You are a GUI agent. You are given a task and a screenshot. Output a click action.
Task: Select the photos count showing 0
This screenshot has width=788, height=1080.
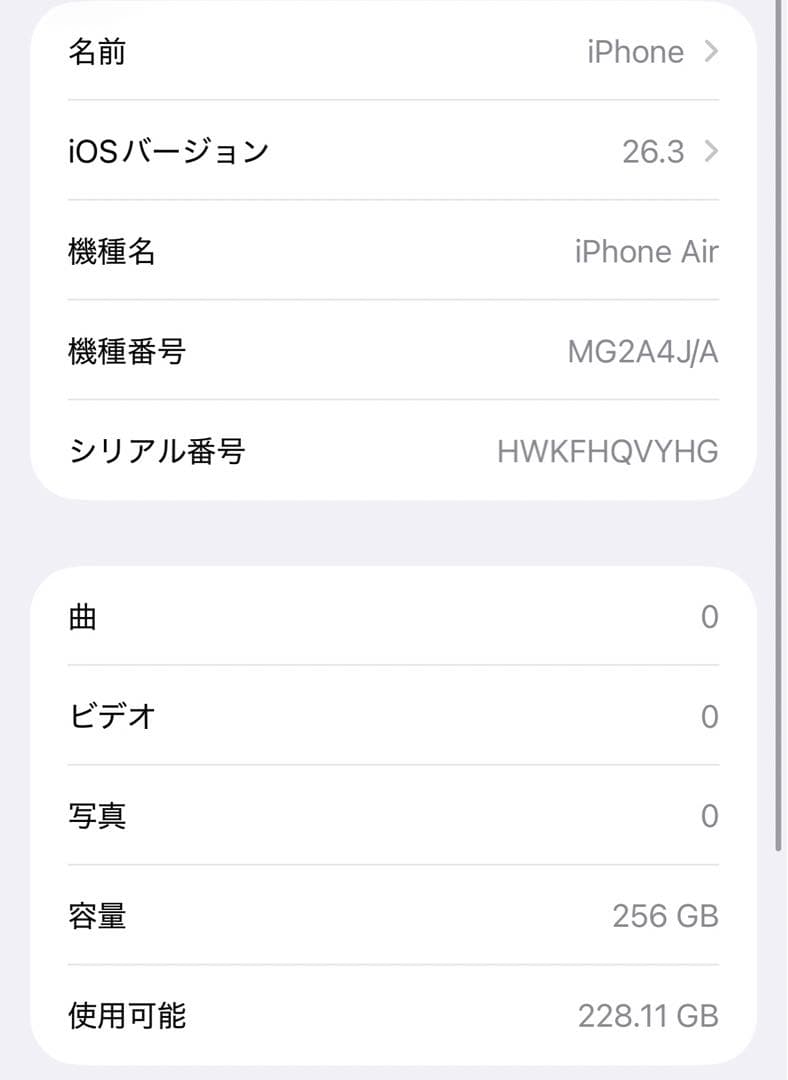710,816
